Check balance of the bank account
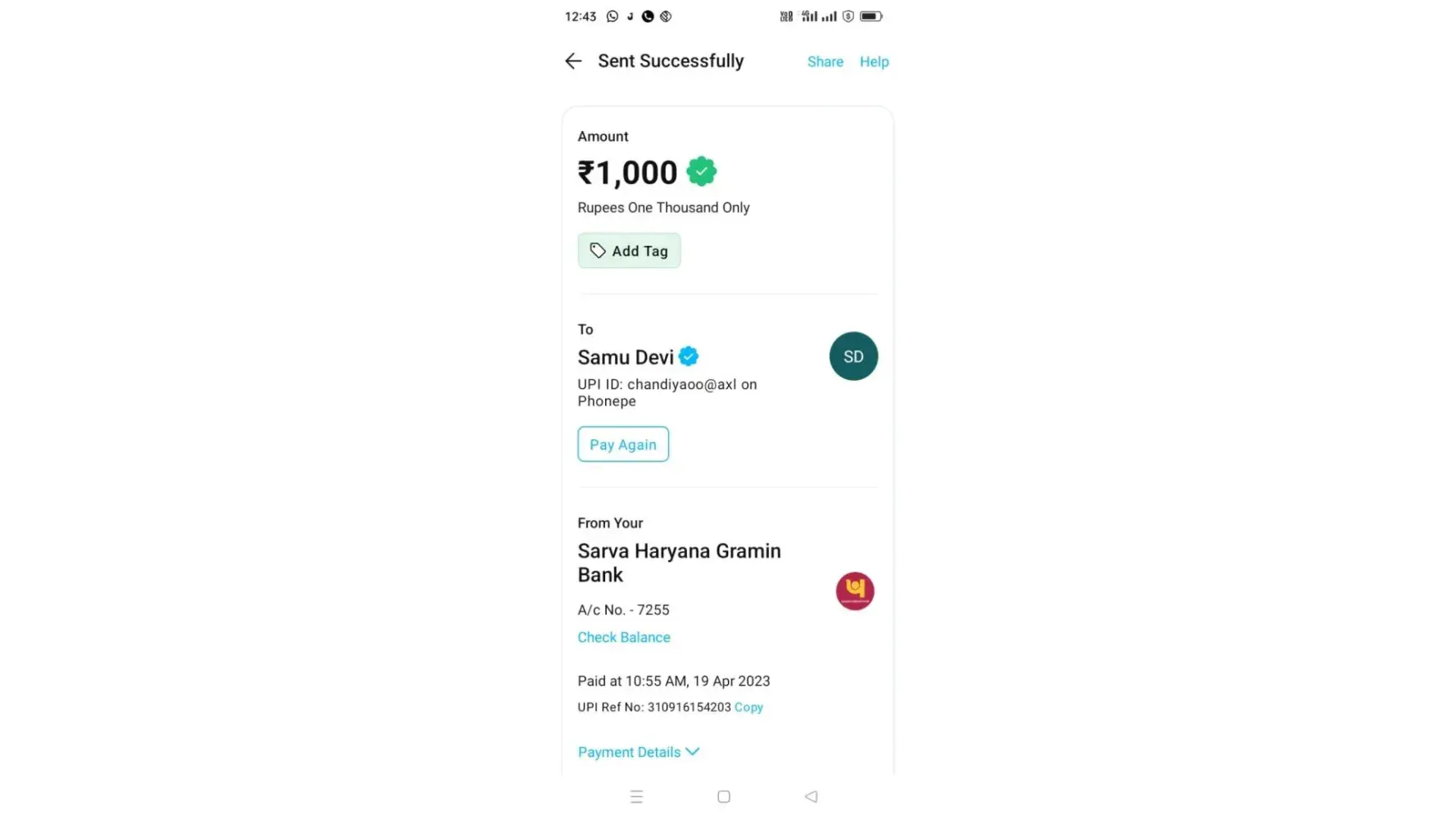 click(624, 637)
